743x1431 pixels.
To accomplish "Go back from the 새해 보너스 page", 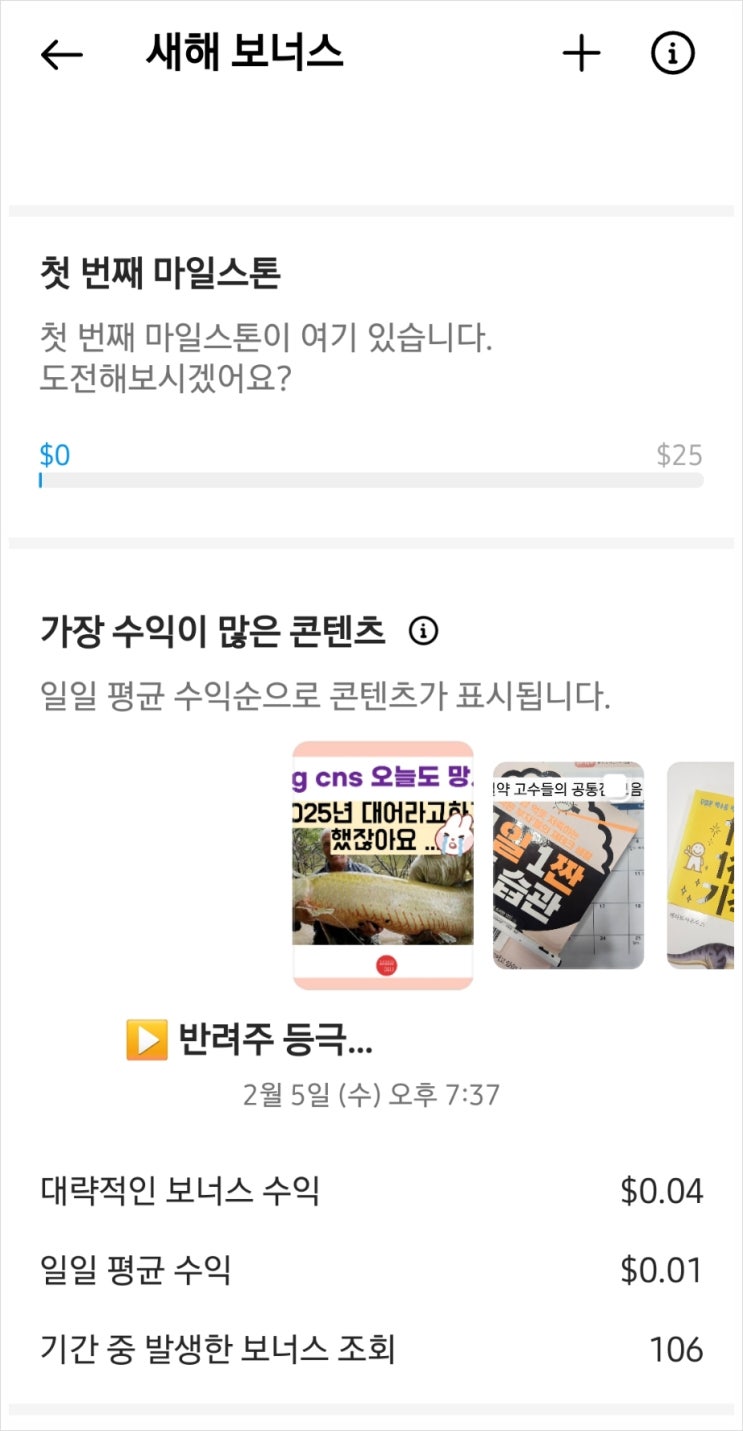I will 61,54.
